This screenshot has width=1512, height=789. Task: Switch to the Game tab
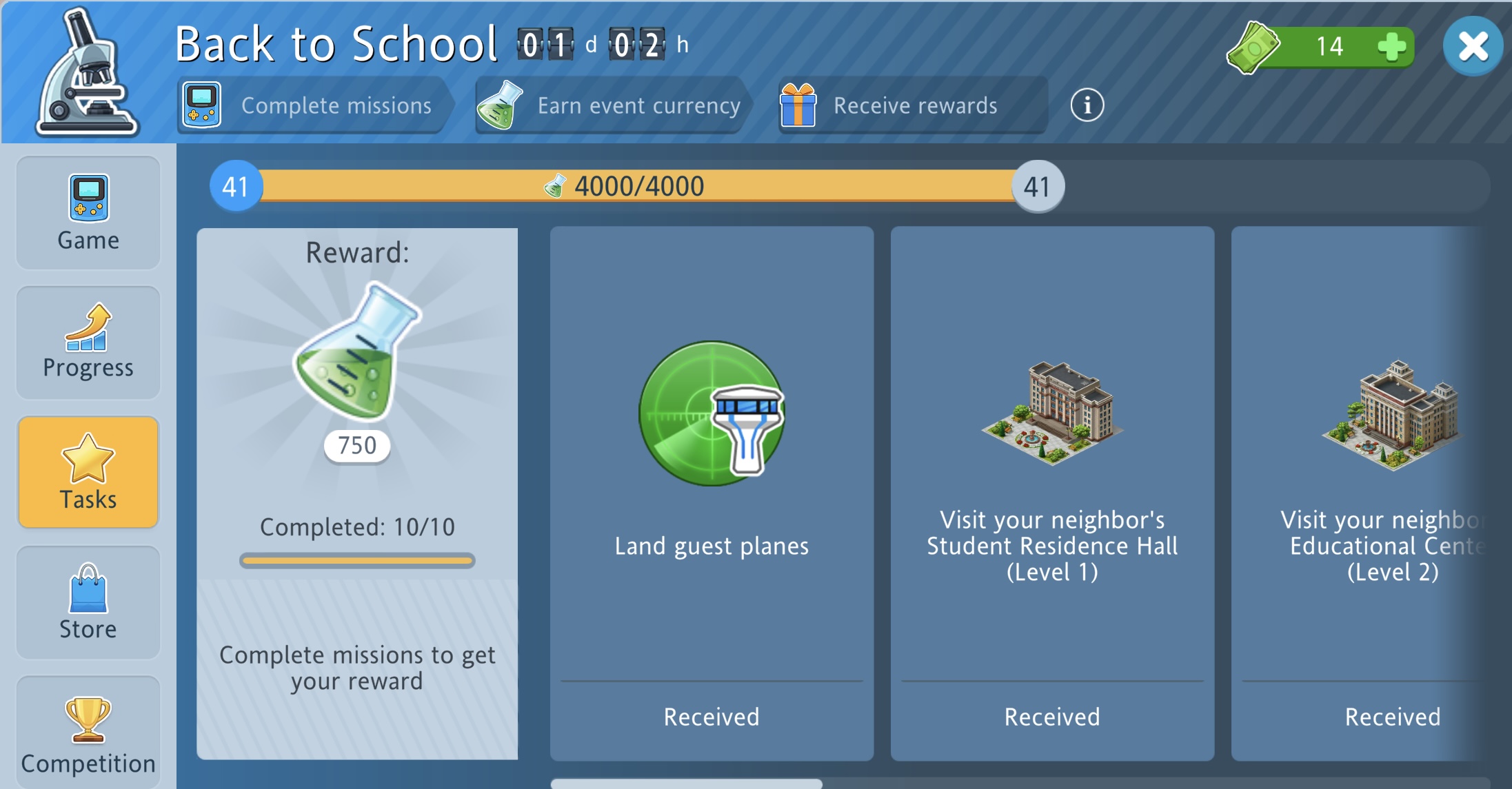[88, 213]
